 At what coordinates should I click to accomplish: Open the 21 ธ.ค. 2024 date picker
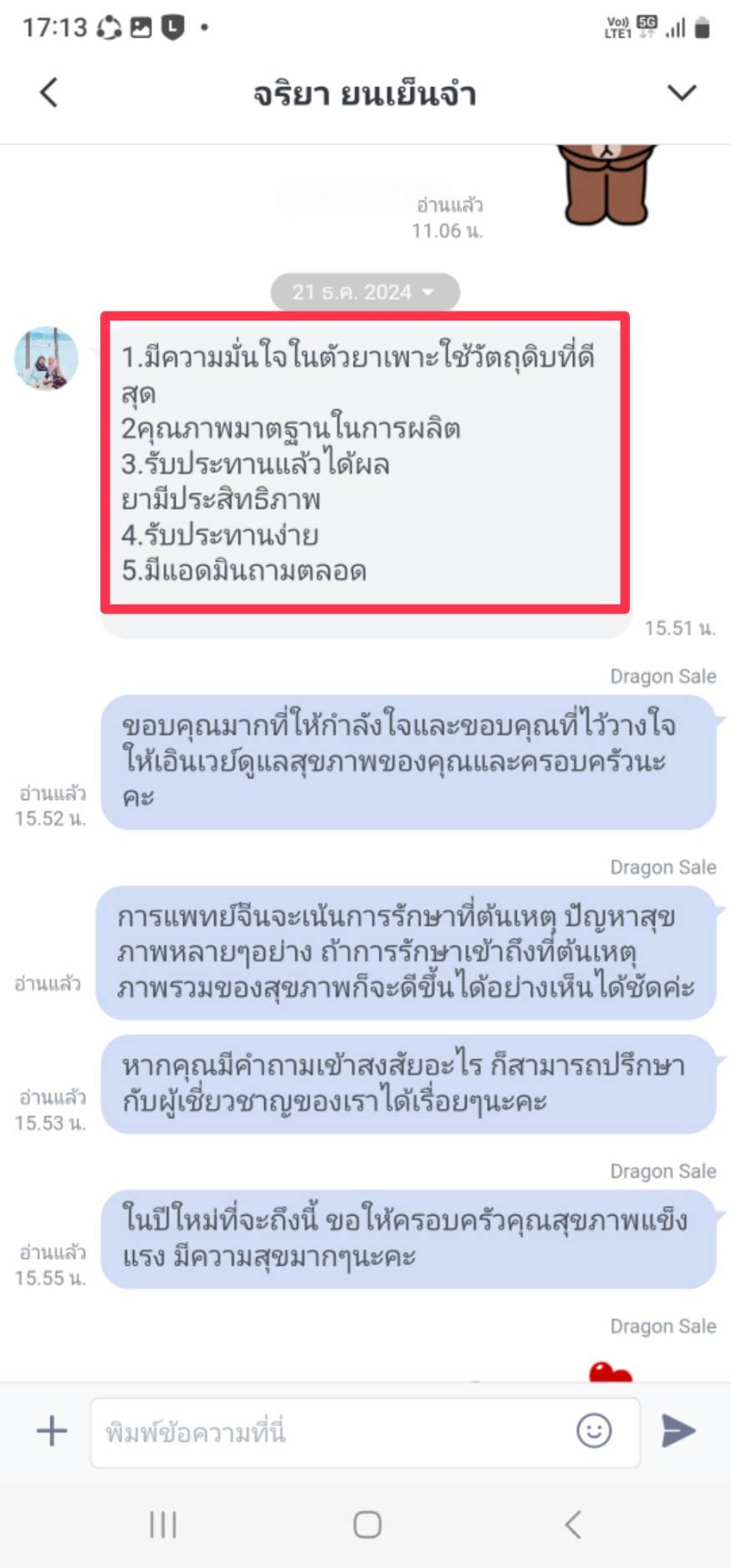point(365,292)
